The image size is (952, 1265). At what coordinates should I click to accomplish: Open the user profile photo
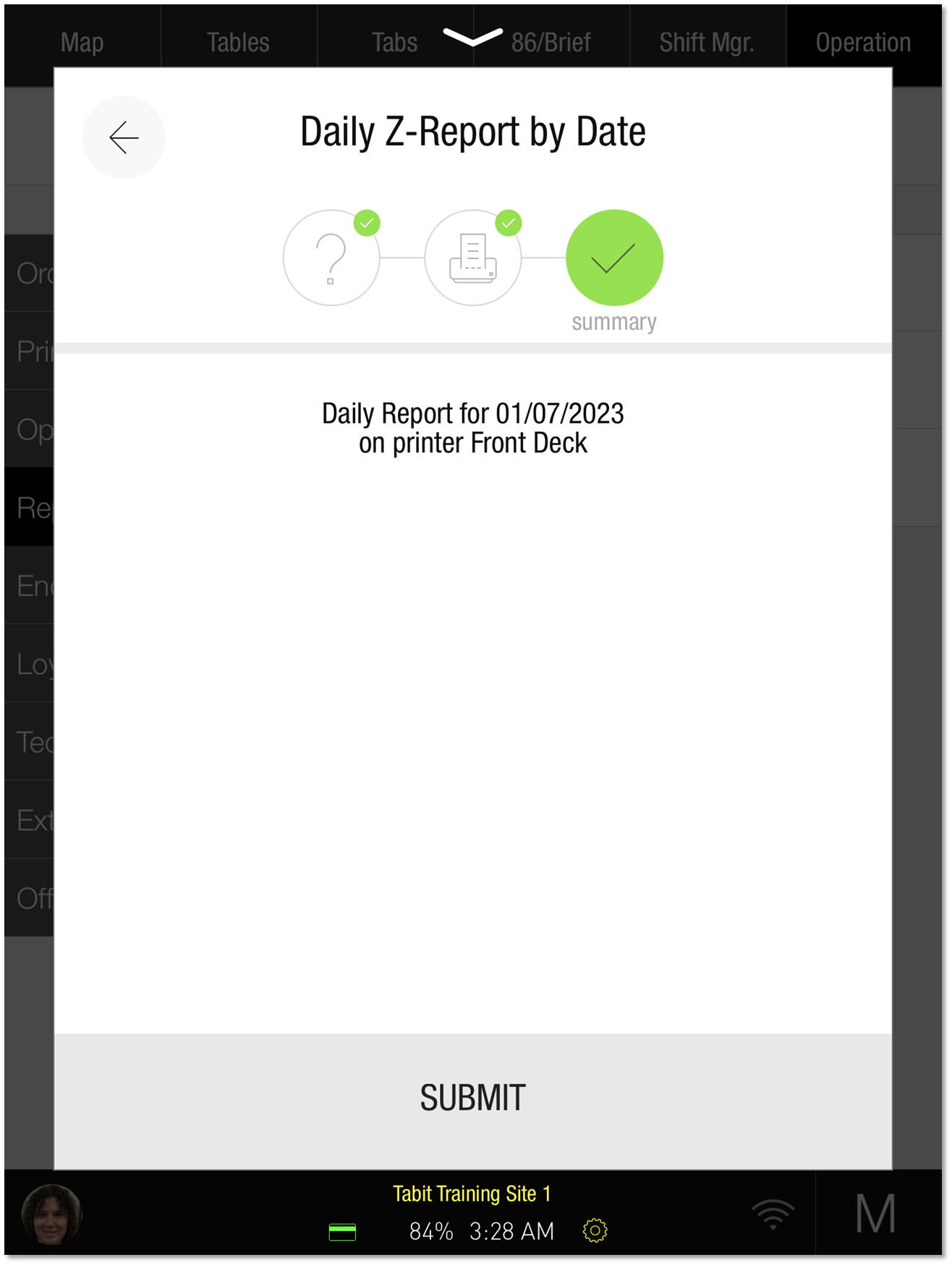tap(51, 1214)
